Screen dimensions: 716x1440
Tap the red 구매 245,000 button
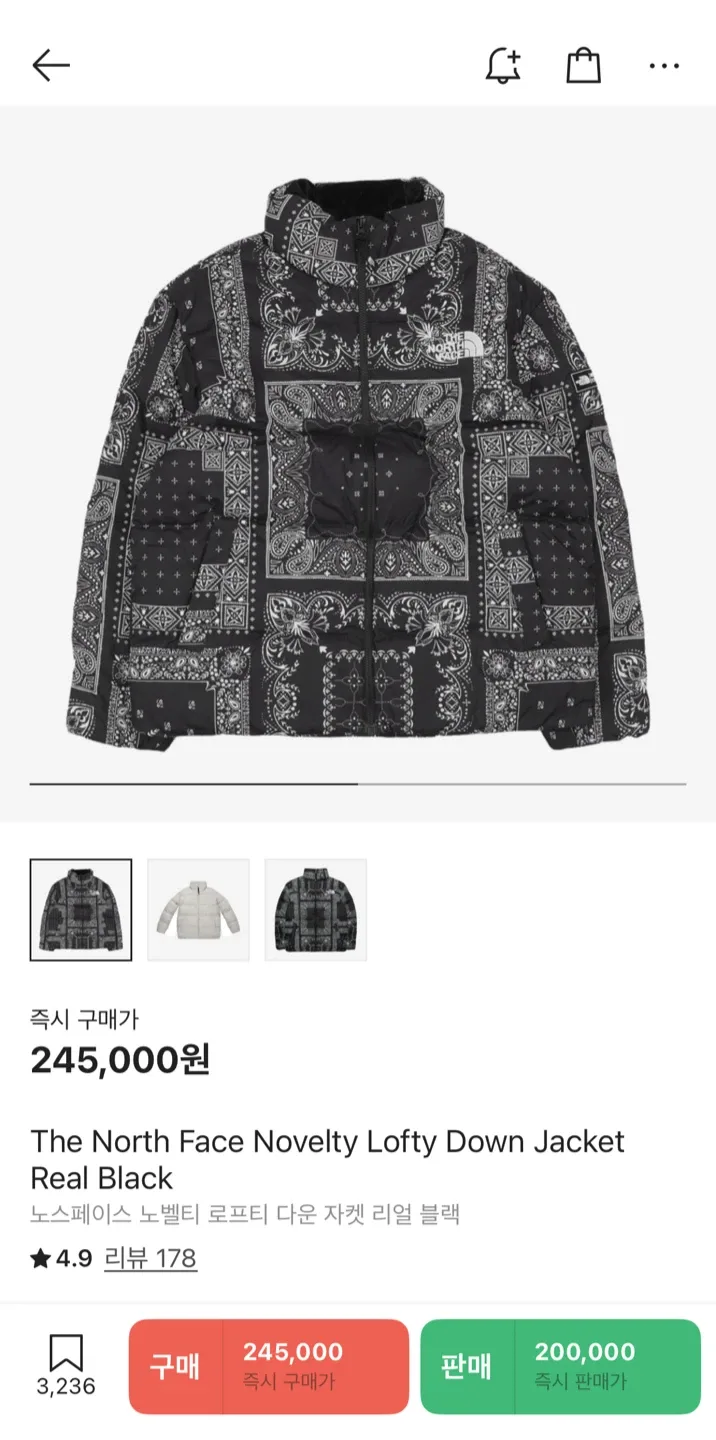pos(269,1366)
